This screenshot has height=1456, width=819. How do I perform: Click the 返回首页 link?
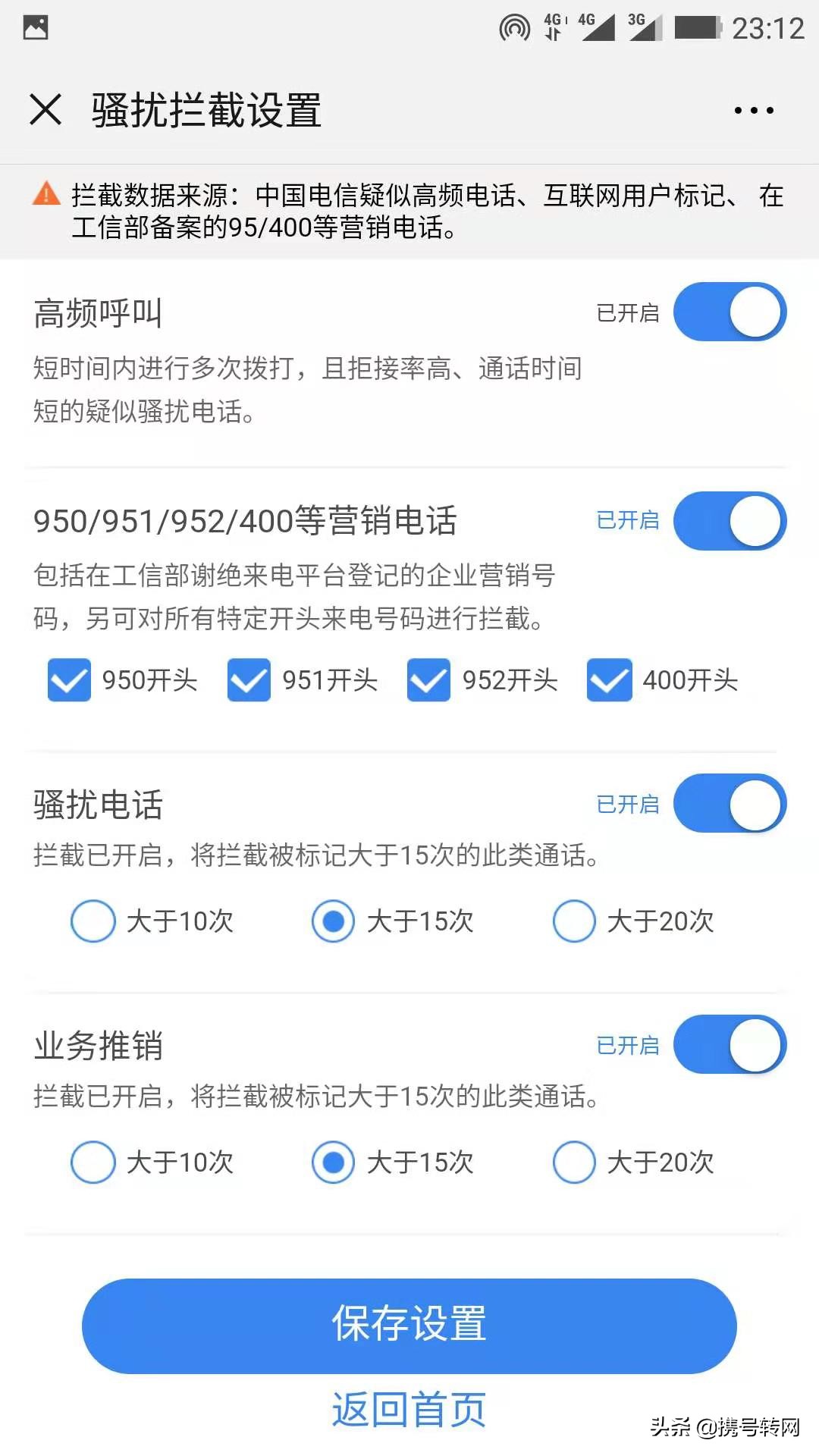tap(409, 1409)
